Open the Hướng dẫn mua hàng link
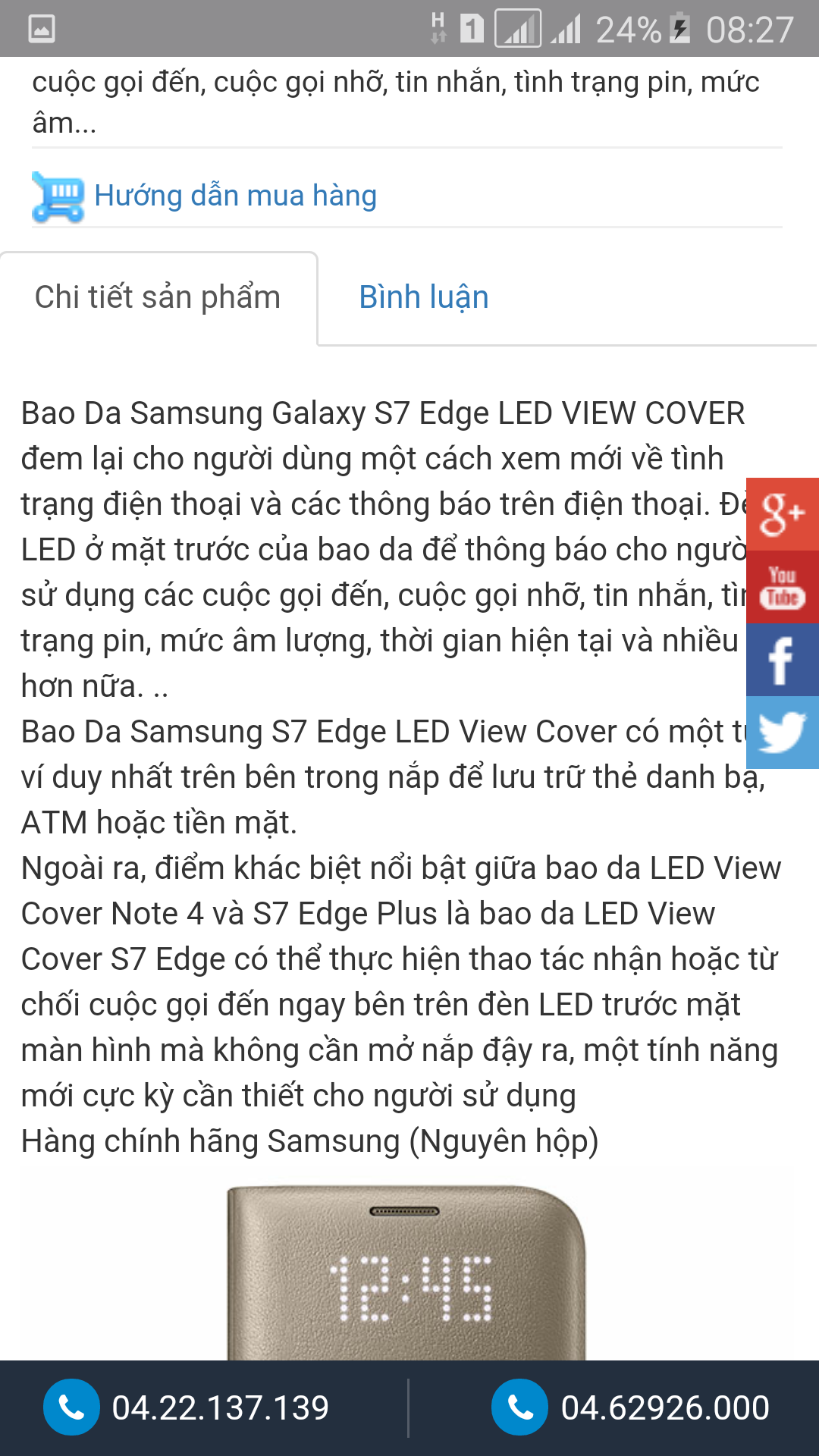819x1456 pixels. click(x=235, y=196)
